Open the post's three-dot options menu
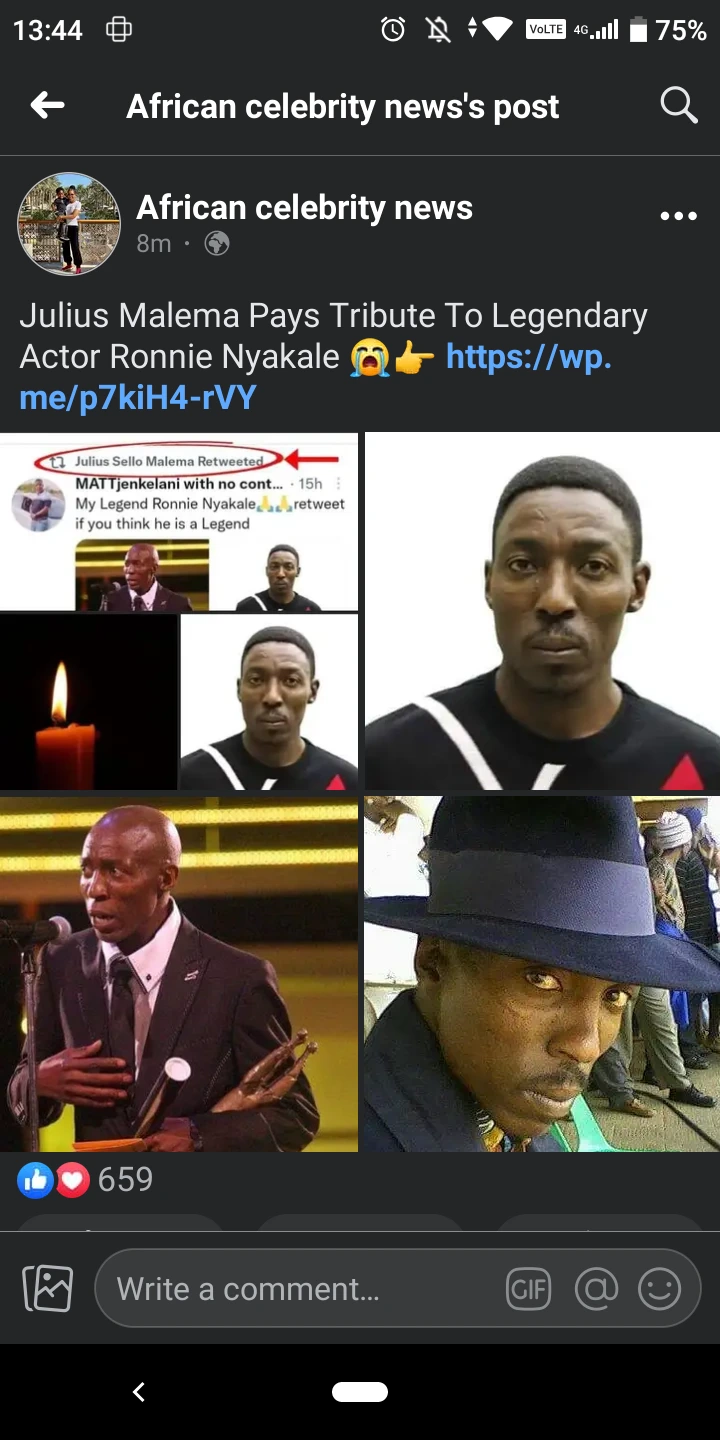The height and width of the screenshot is (1440, 720). tap(678, 216)
